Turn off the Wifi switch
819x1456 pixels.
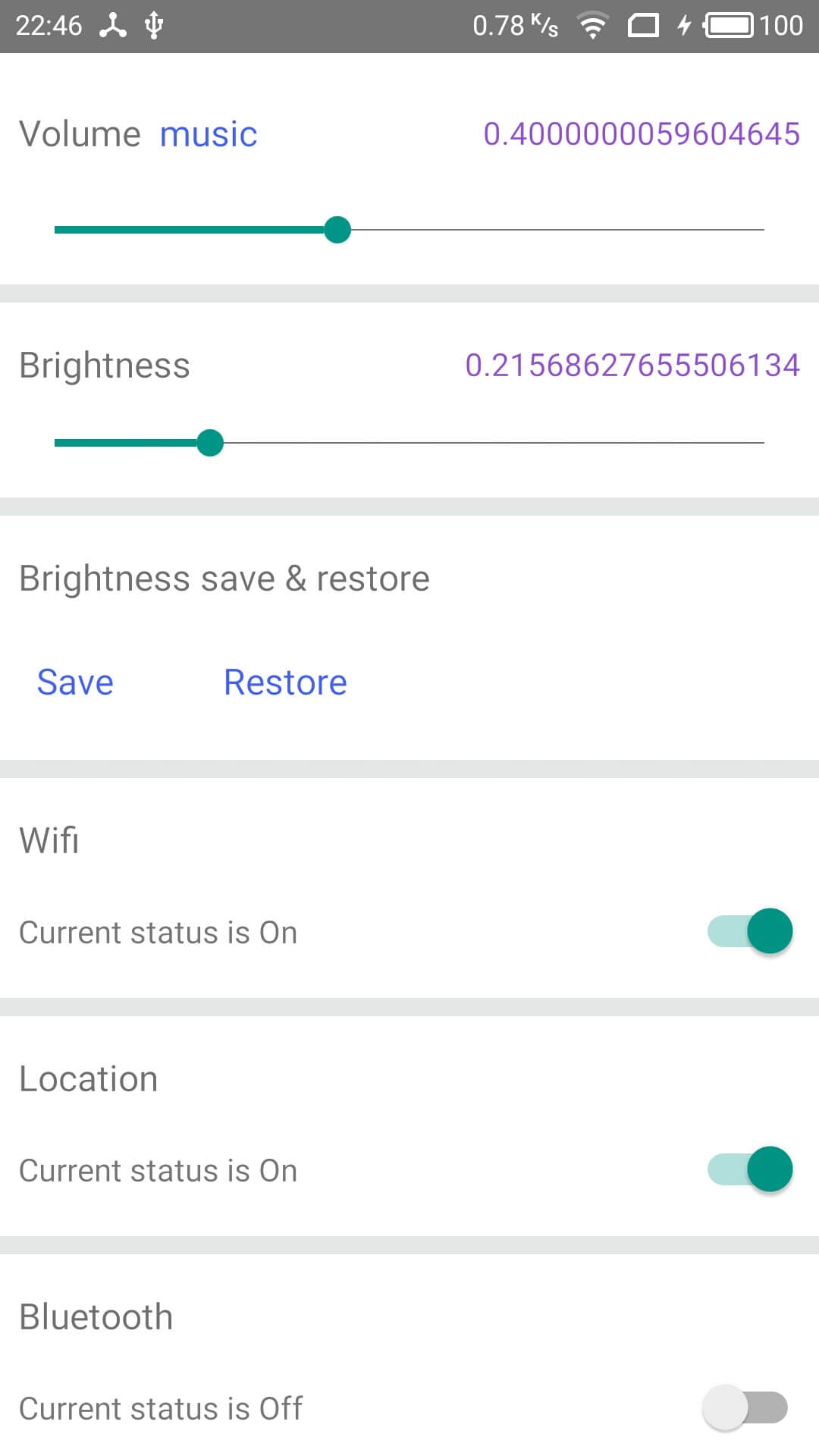click(x=750, y=930)
